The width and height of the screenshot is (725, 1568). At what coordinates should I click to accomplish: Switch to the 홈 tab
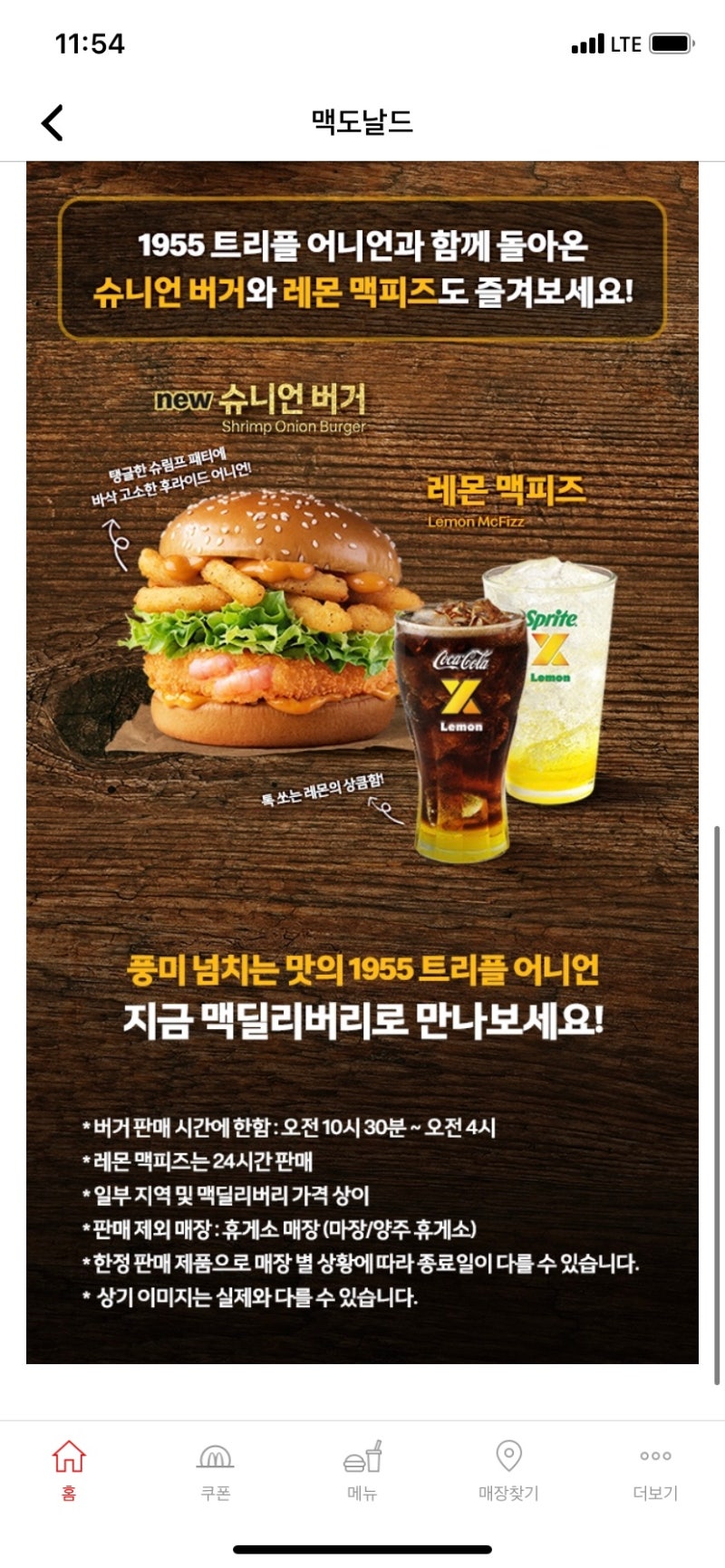coord(69,1471)
